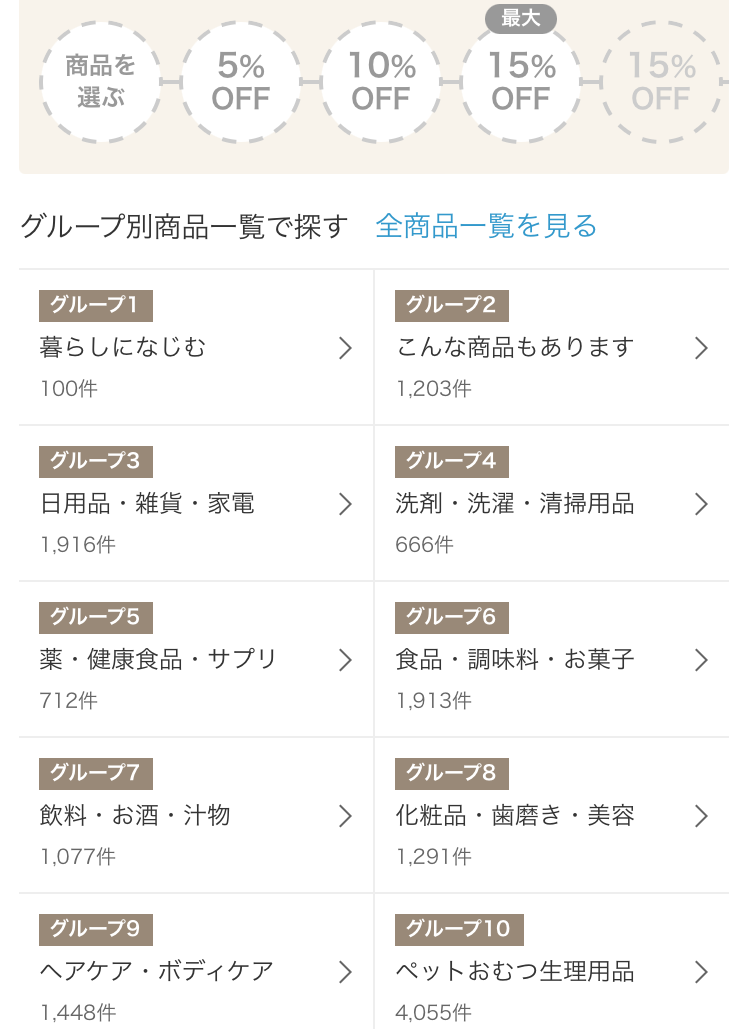Click the グループ10 label badge
The image size is (749, 1029).
tap(459, 929)
